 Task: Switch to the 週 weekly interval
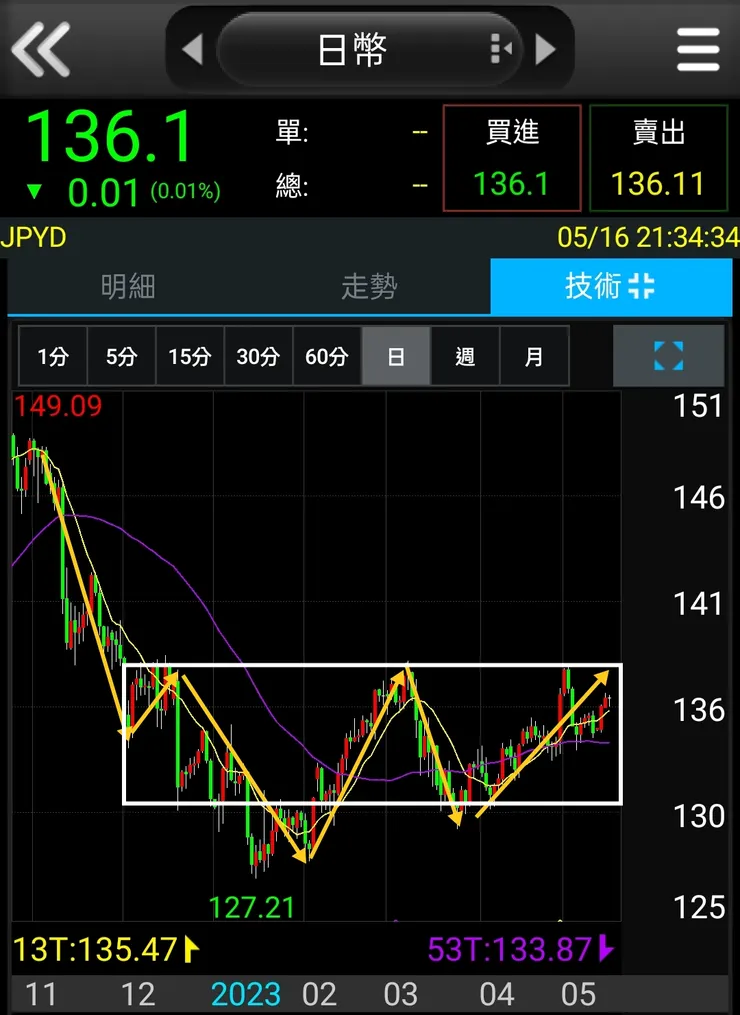coord(465,356)
